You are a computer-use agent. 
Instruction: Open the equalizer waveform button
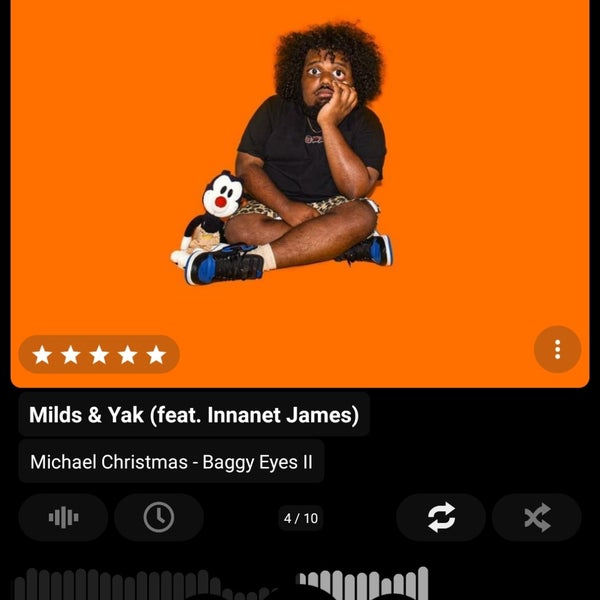[x=63, y=517]
